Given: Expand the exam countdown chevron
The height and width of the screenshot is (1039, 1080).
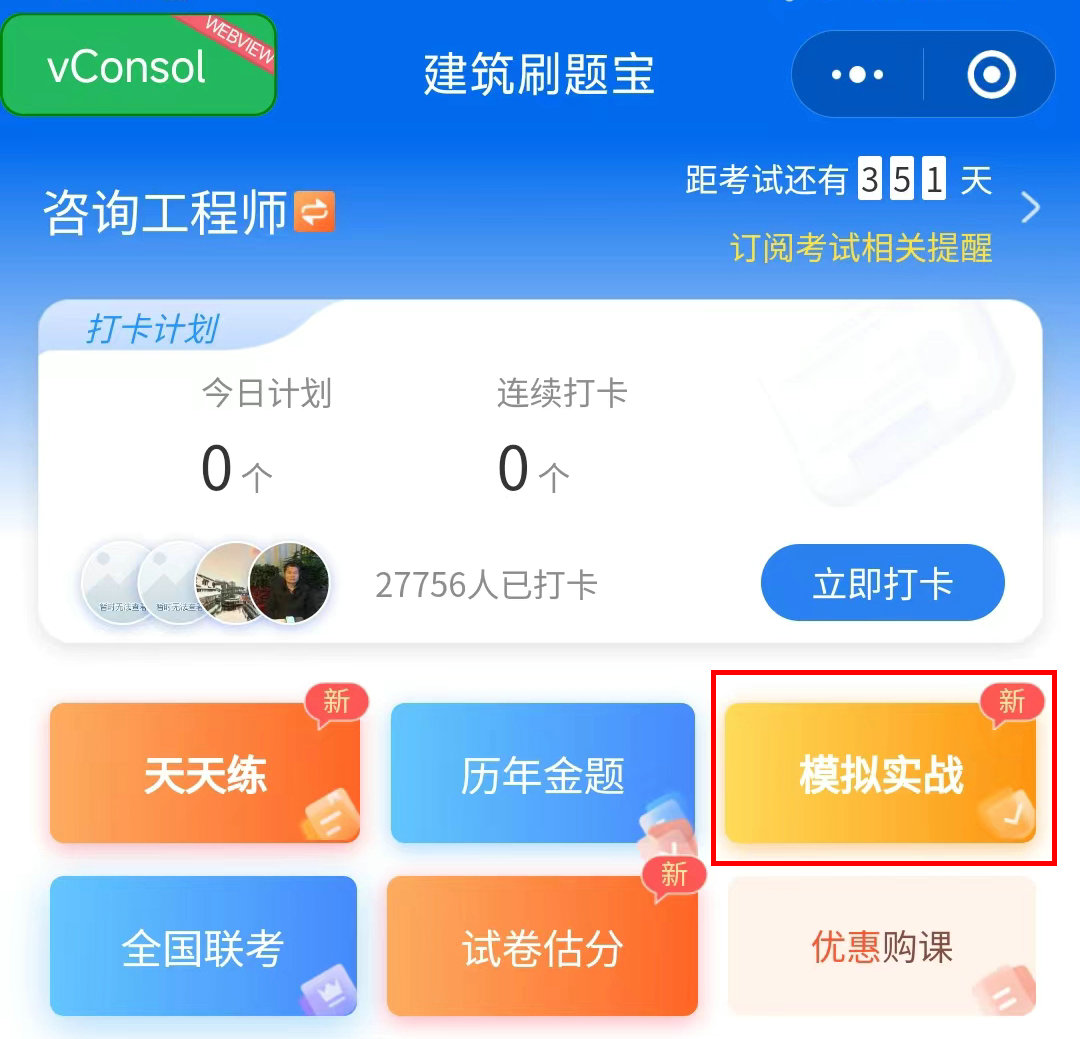Looking at the screenshot, I should tap(1031, 208).
